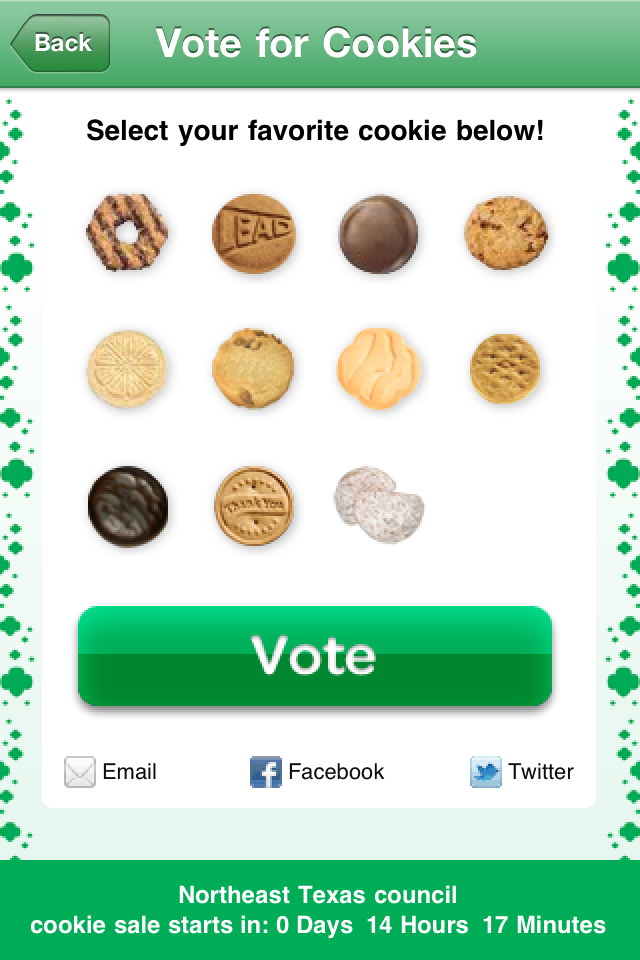Select the dark chocolate thin mint cookie
This screenshot has width=640, height=960.
[127, 505]
